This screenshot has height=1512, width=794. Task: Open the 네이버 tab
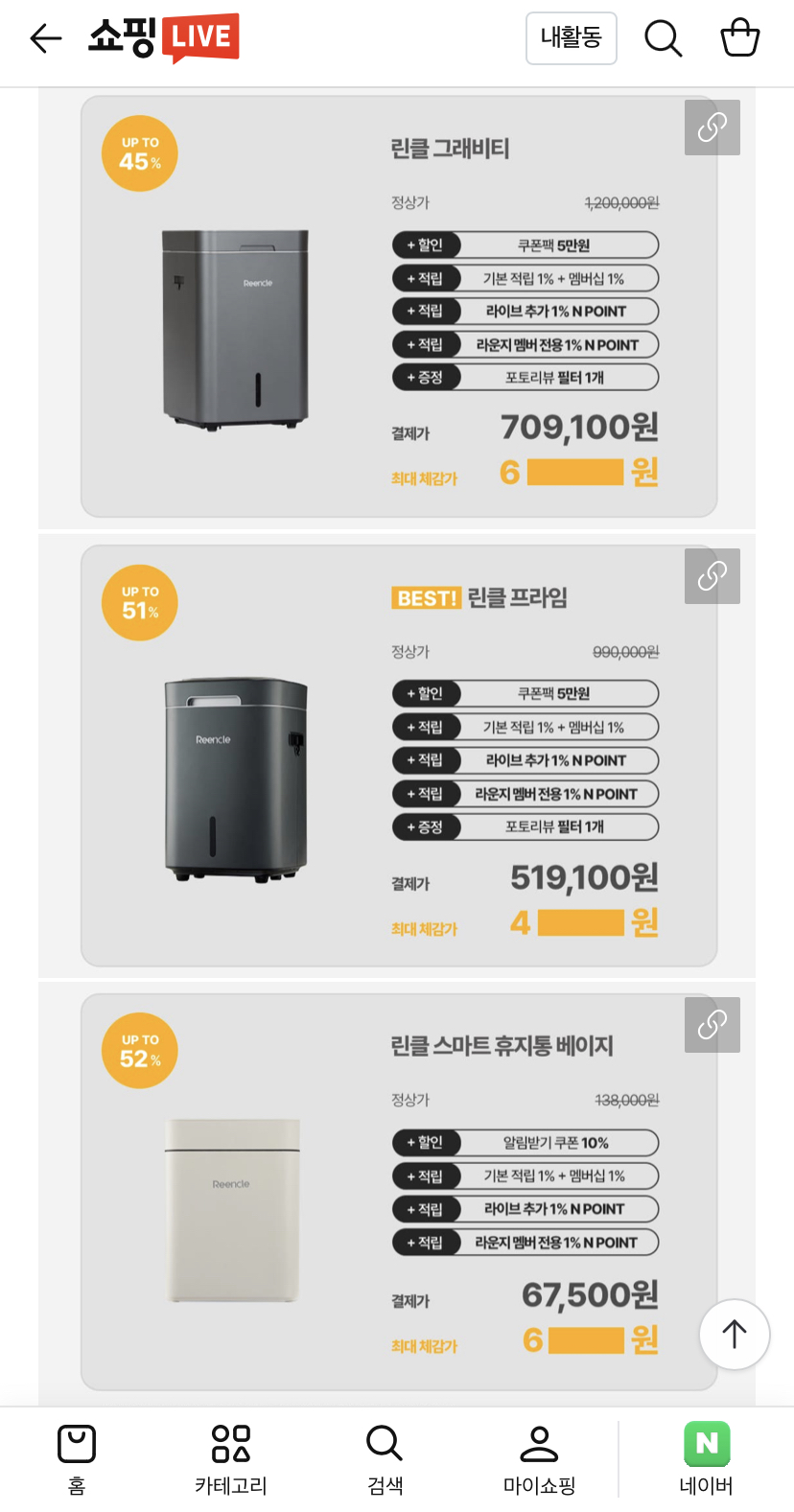pyautogui.click(x=707, y=1459)
